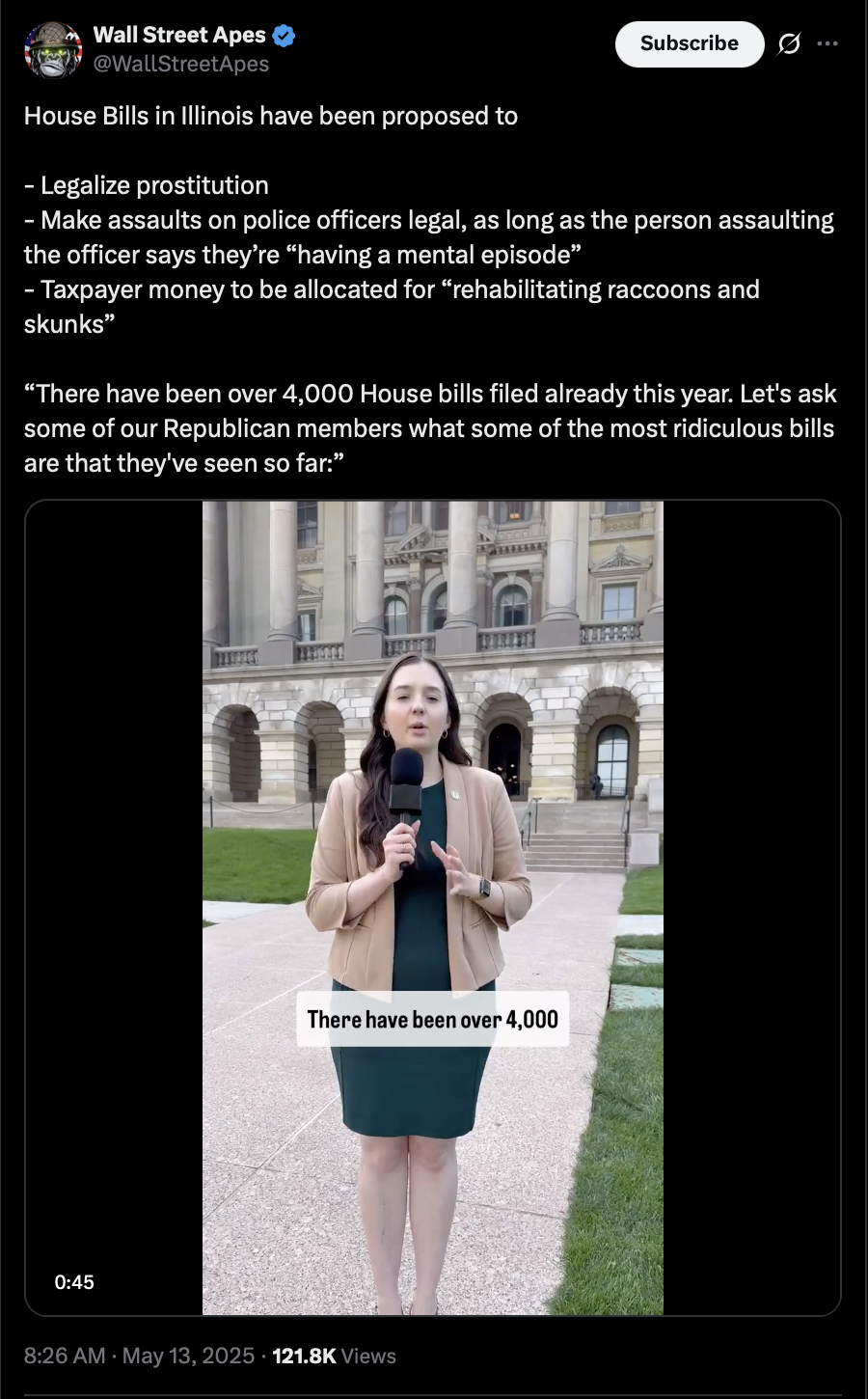Subscribe to Wall Street Apes
This screenshot has height=1399, width=868.
[690, 43]
